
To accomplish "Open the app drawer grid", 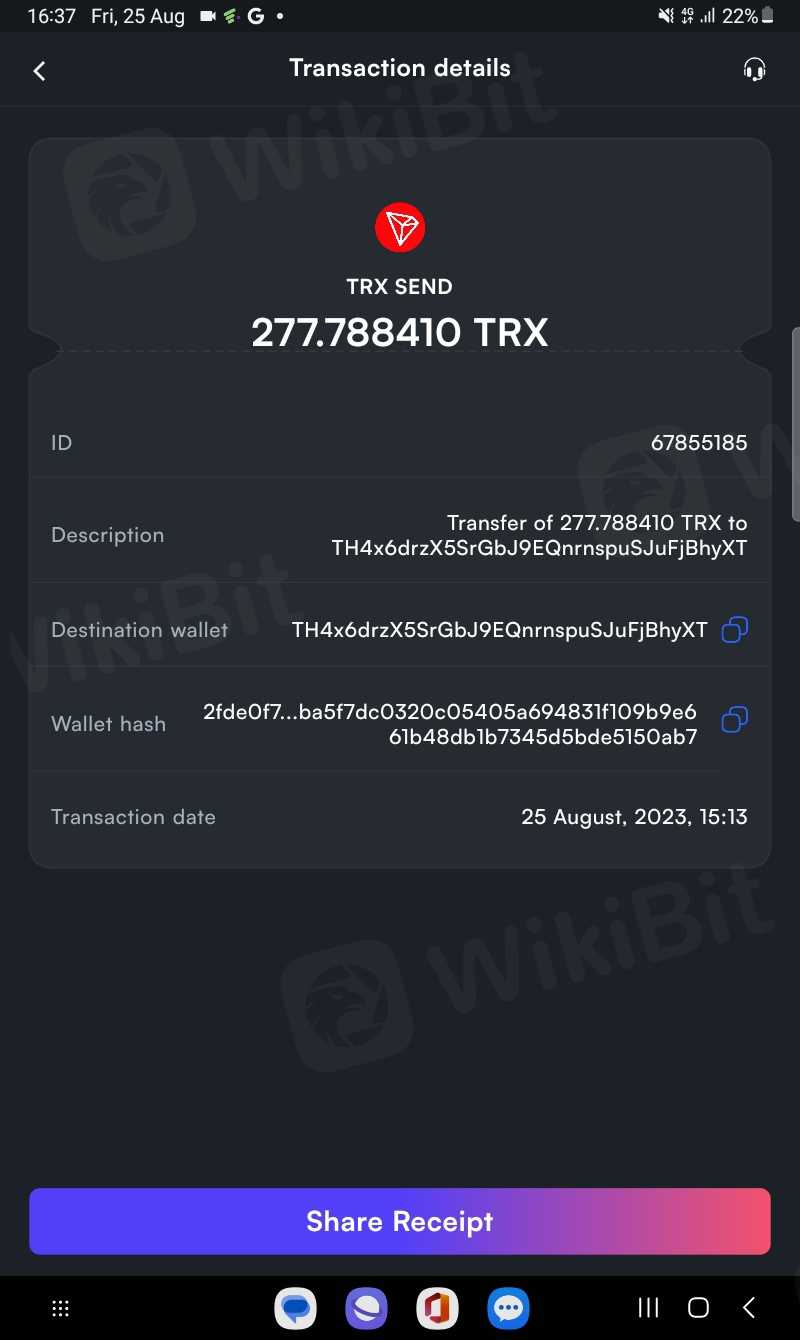I will tap(60, 1308).
